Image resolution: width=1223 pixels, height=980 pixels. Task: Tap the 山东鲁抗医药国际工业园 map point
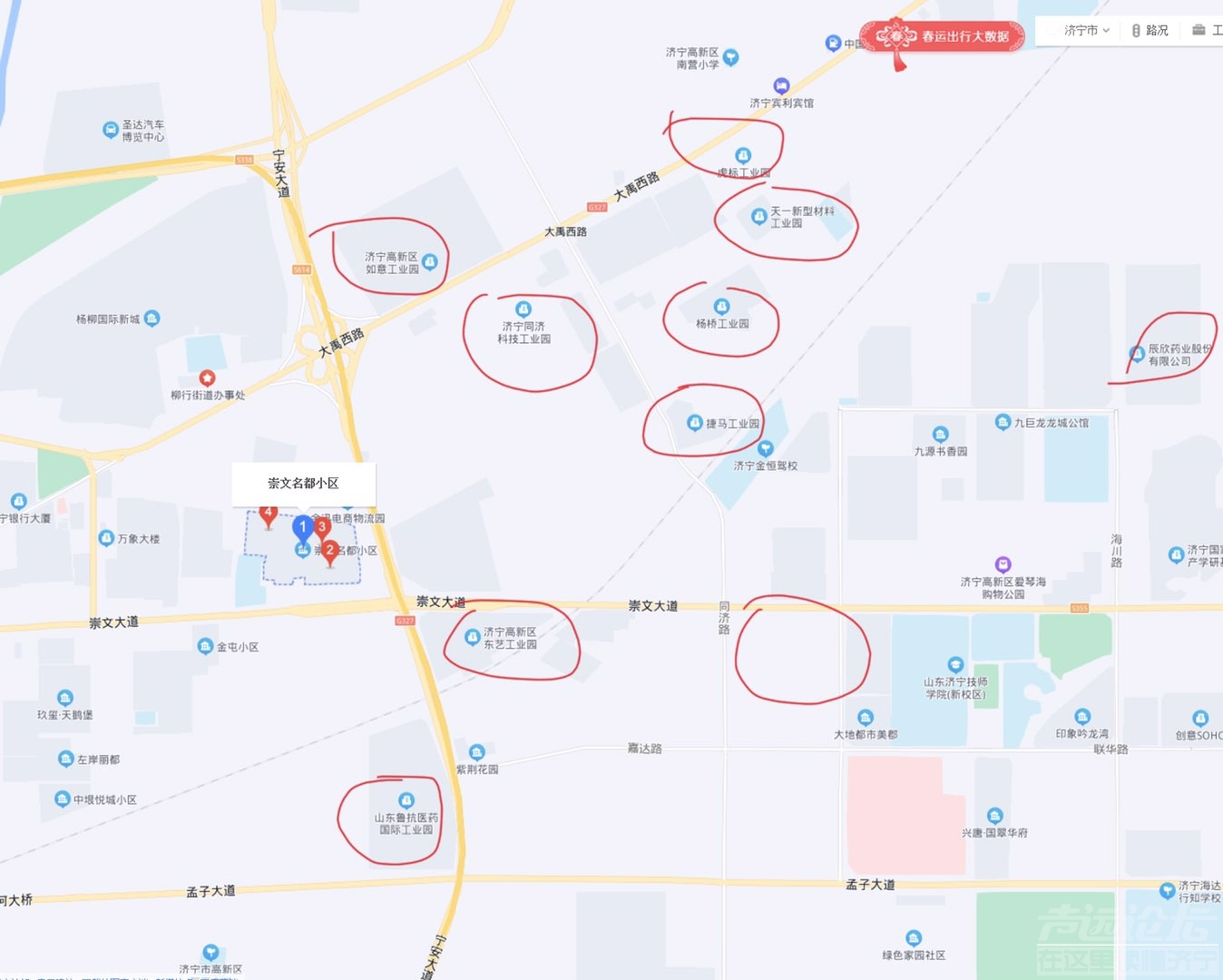406,800
